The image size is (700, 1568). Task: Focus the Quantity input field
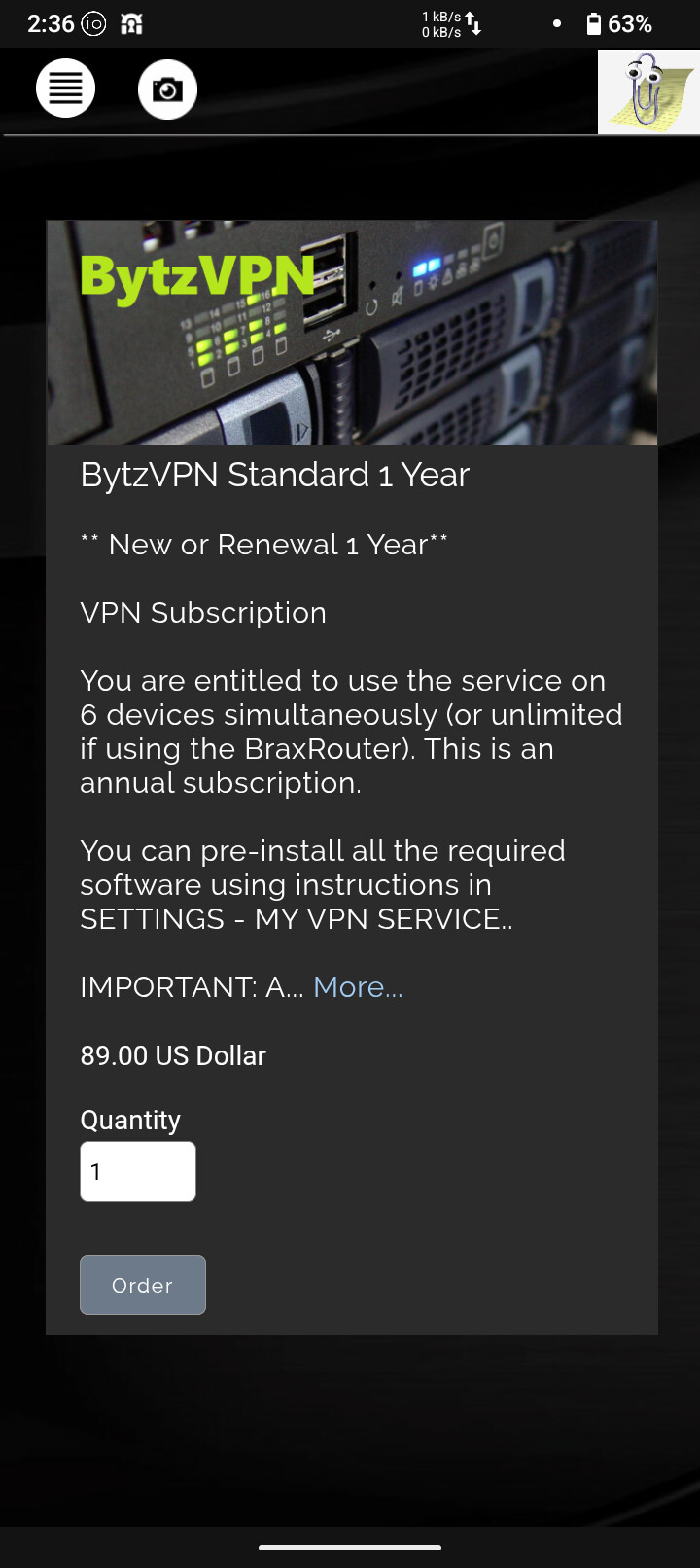click(138, 1171)
